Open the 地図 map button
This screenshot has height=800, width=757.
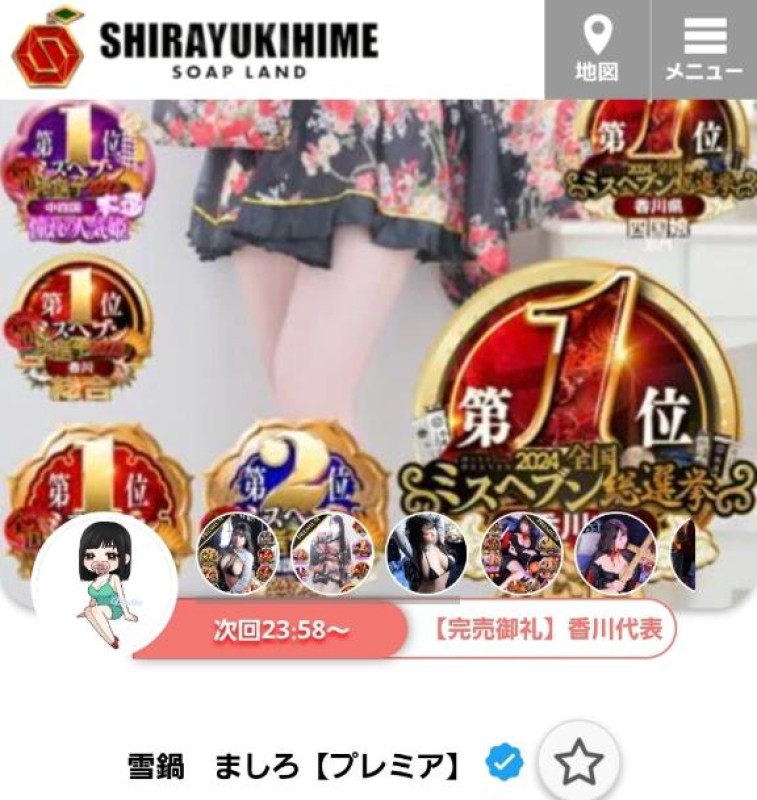(x=597, y=48)
